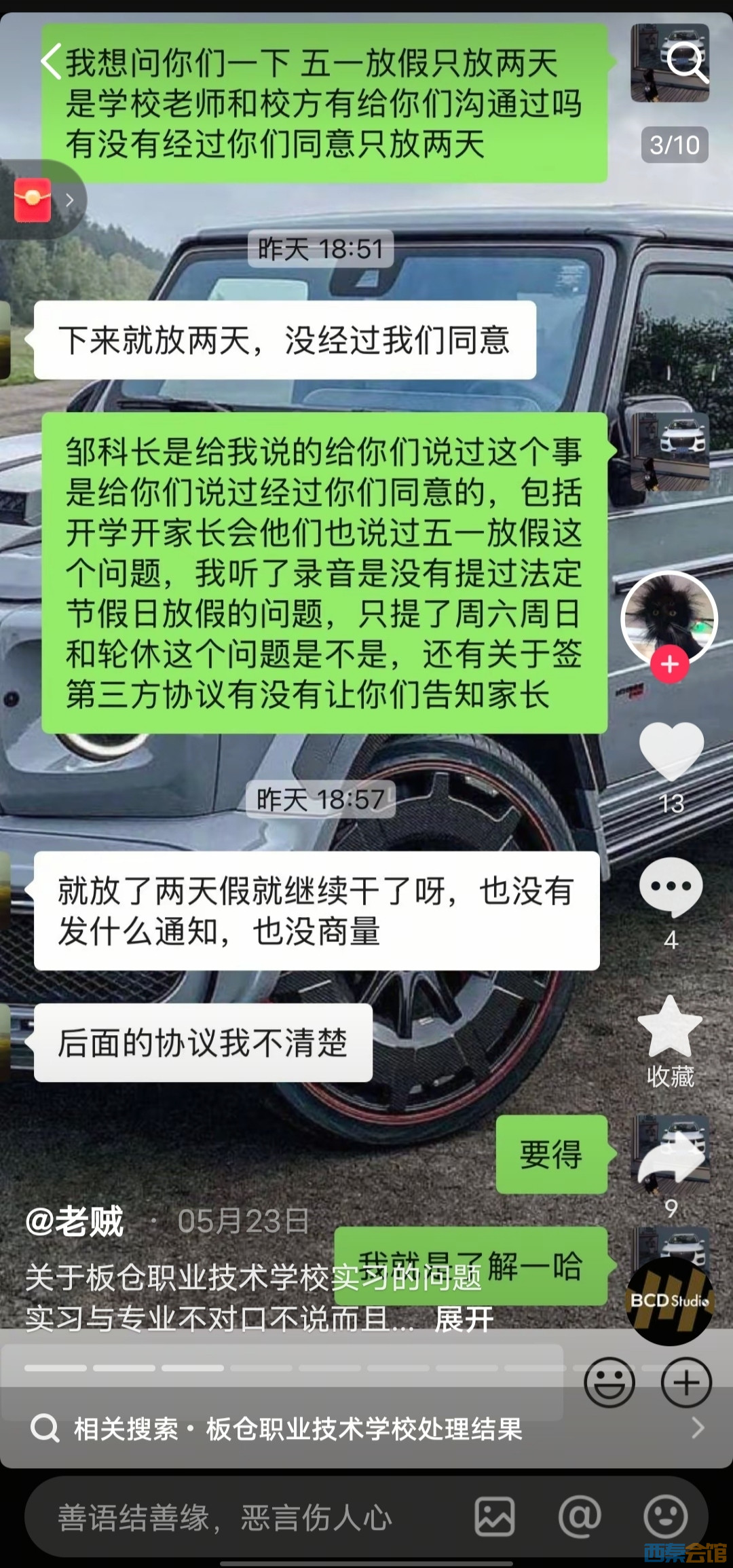Follow the author via the red plus
The height and width of the screenshot is (1568, 733).
coord(669,664)
